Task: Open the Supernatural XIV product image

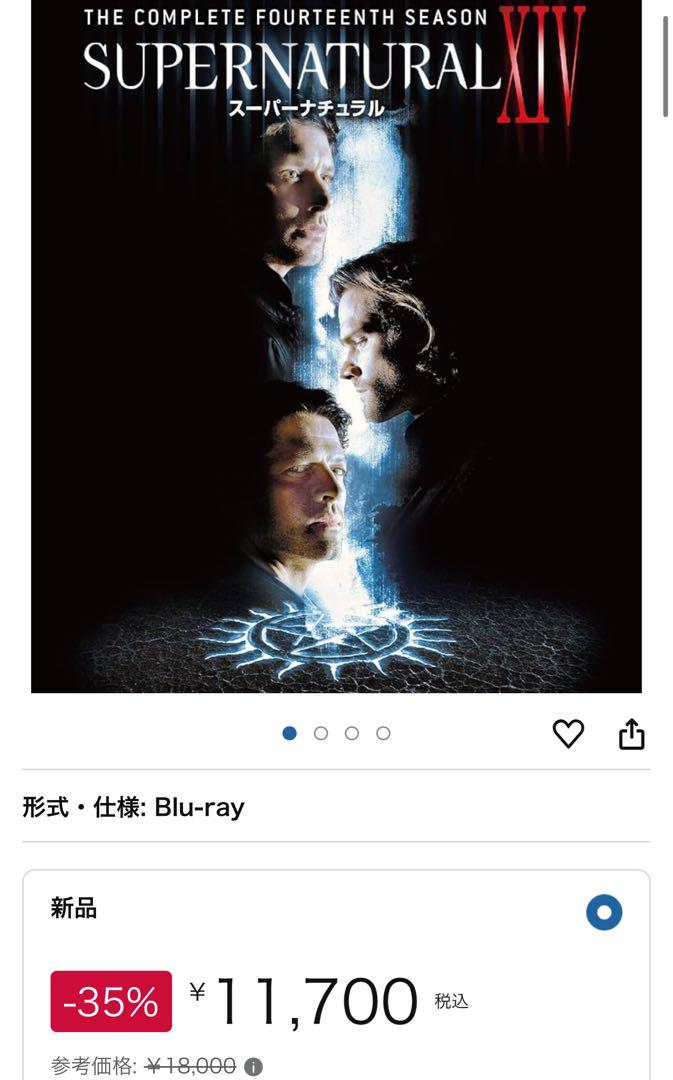Action: pyautogui.click(x=336, y=346)
